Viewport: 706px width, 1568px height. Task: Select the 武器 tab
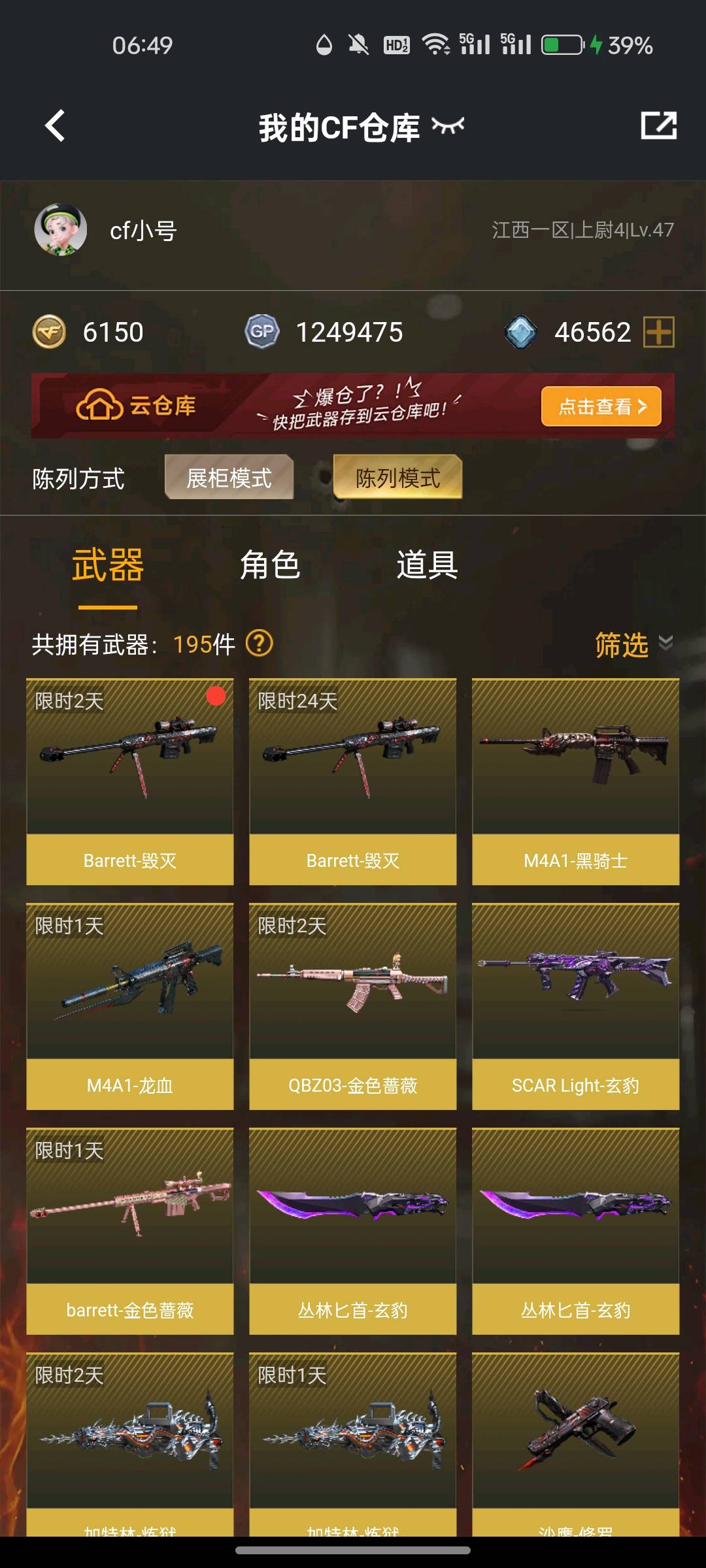108,565
